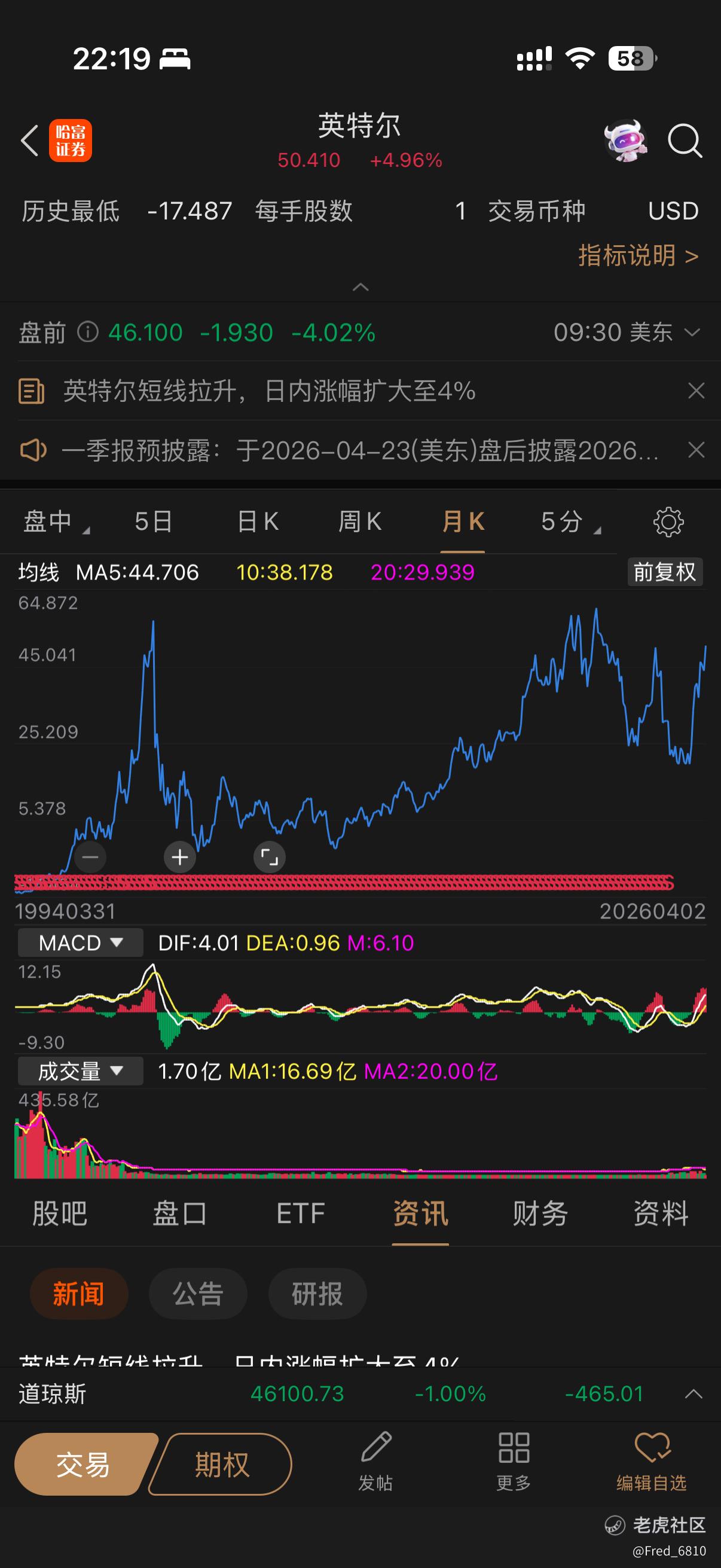
Task: Open the robot AI assistant
Action: [x=625, y=141]
